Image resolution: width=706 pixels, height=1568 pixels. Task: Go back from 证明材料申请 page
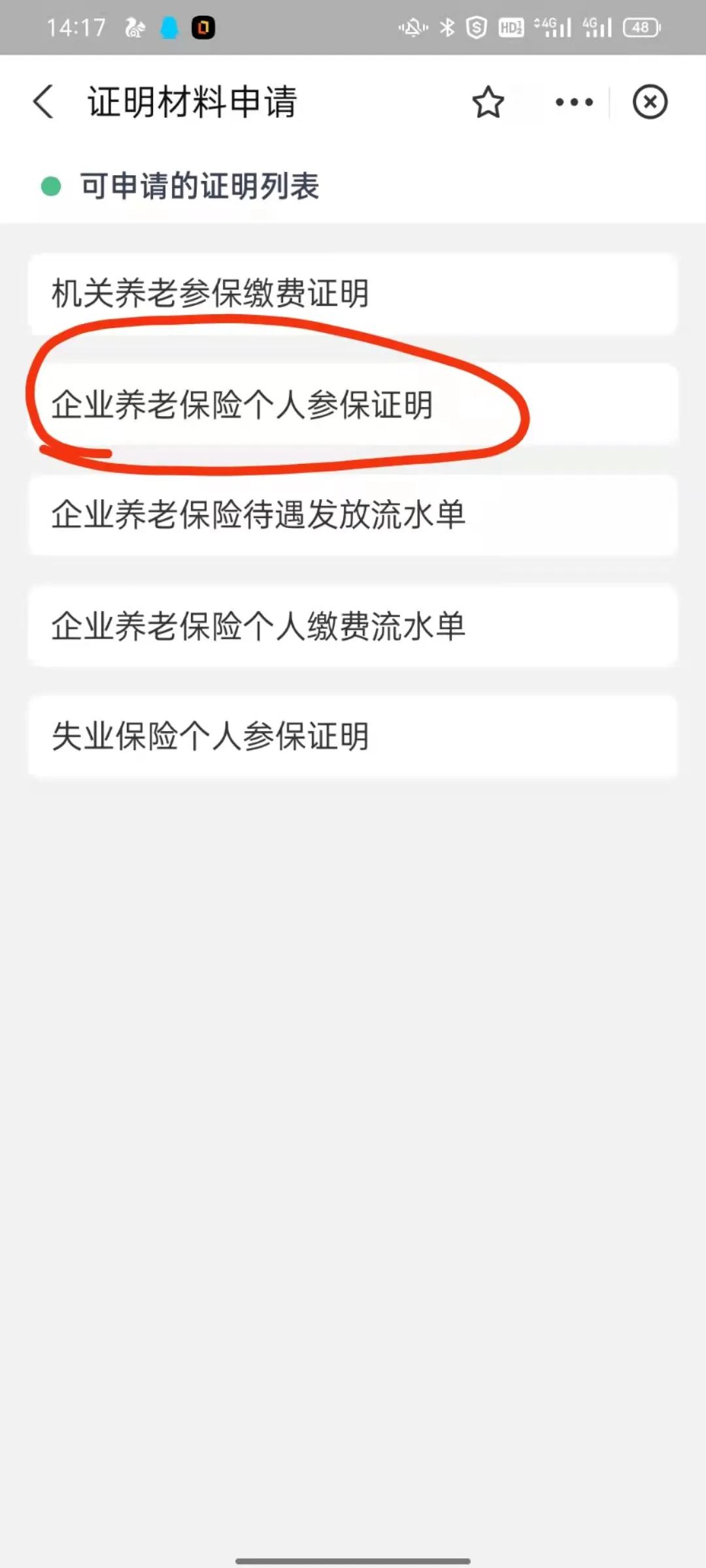pos(43,102)
